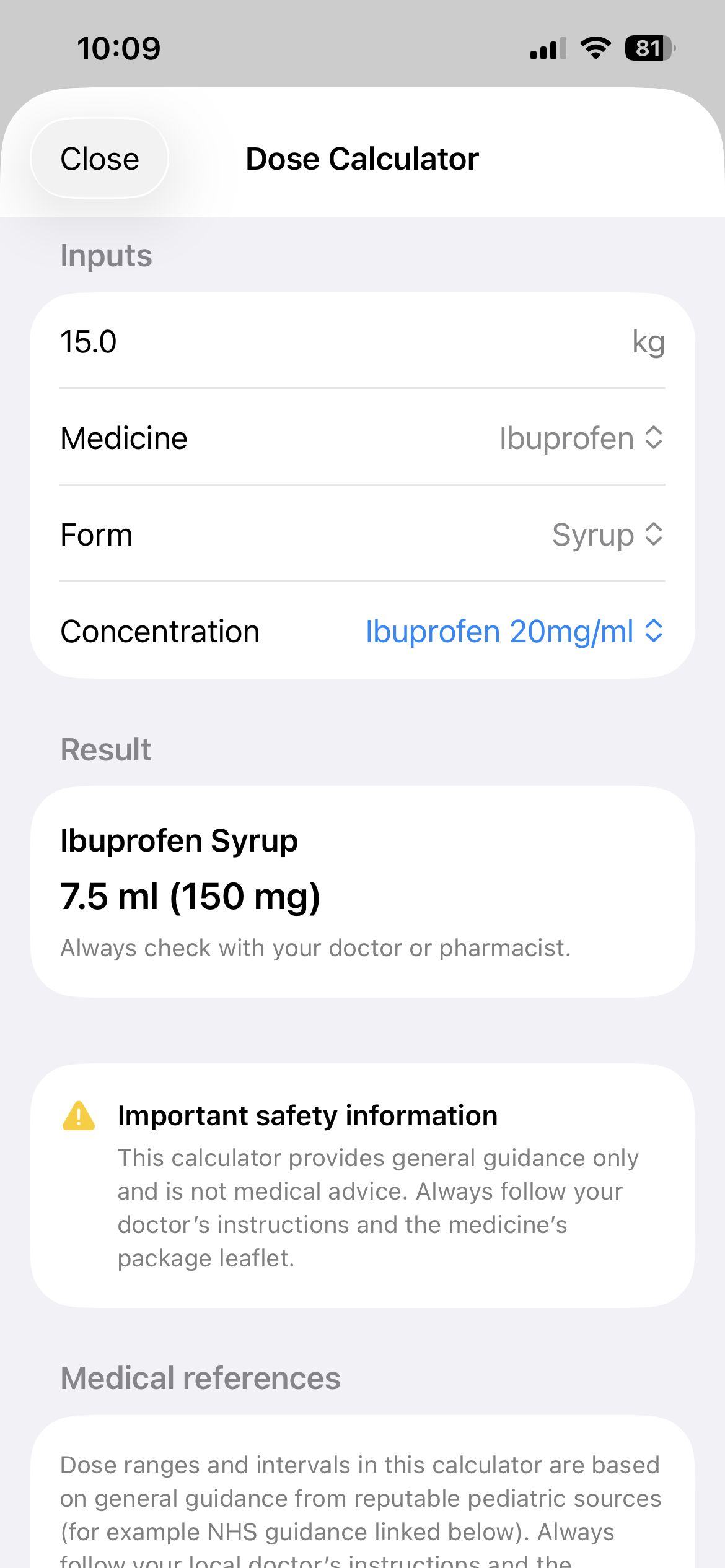This screenshot has height=1568, width=725.
Task: Tap the 7.5 ml dose result
Action: [191, 896]
